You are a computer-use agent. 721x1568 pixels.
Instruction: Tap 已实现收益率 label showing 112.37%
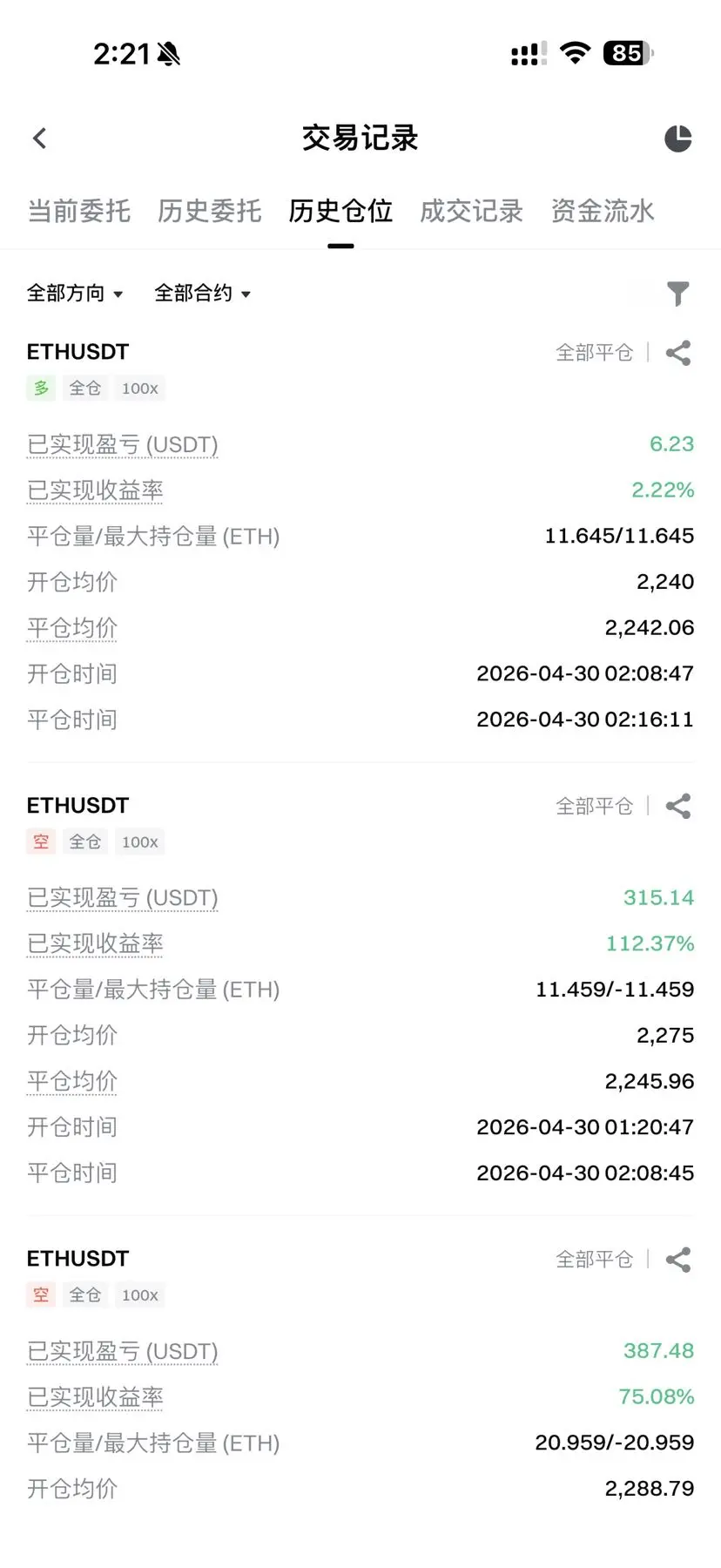tap(95, 943)
